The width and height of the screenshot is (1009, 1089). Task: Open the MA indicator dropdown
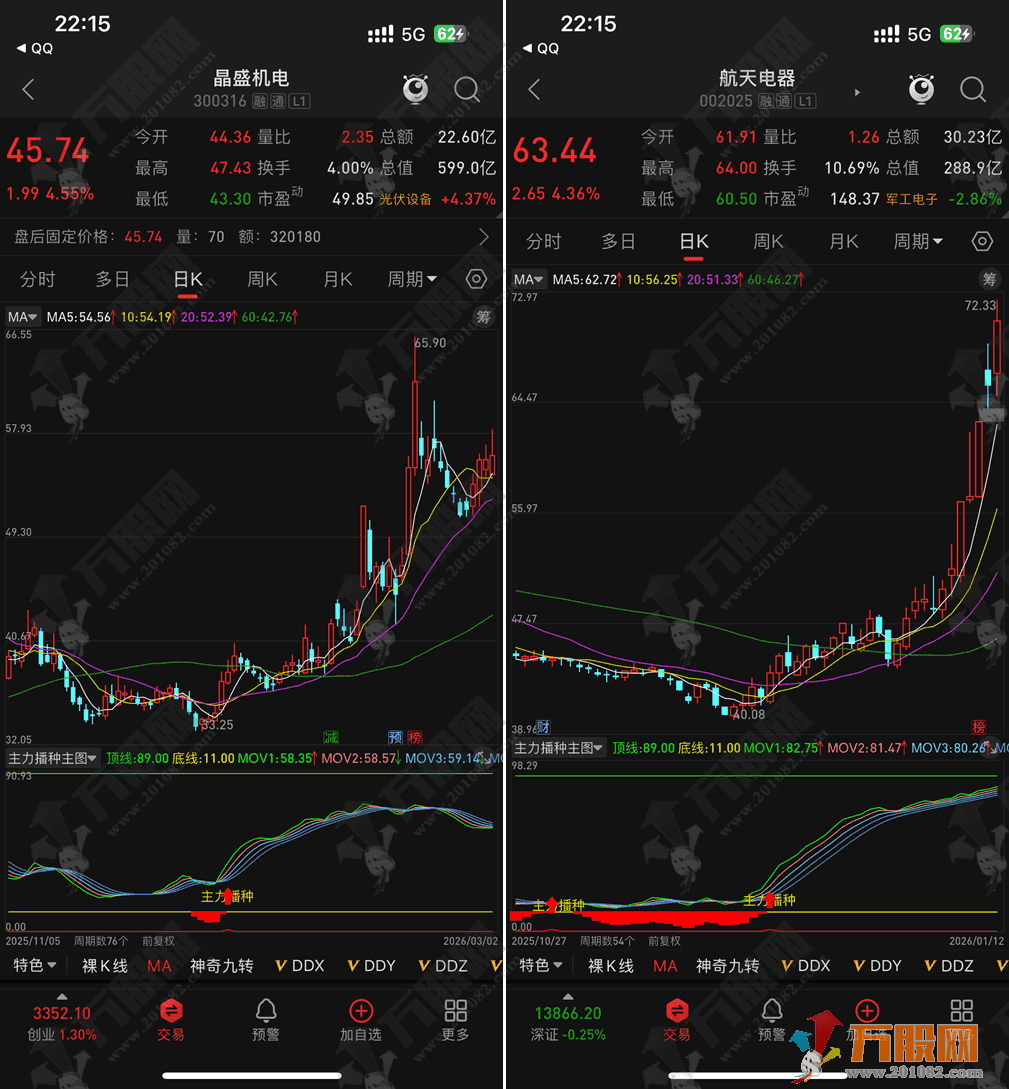[x=21, y=317]
